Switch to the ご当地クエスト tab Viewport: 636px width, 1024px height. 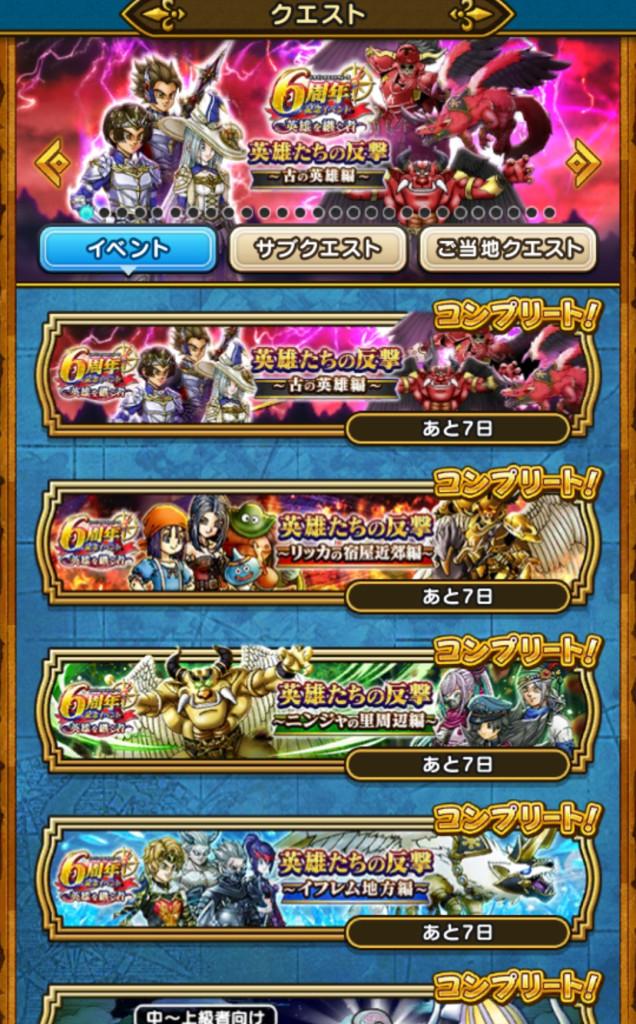(x=507, y=249)
